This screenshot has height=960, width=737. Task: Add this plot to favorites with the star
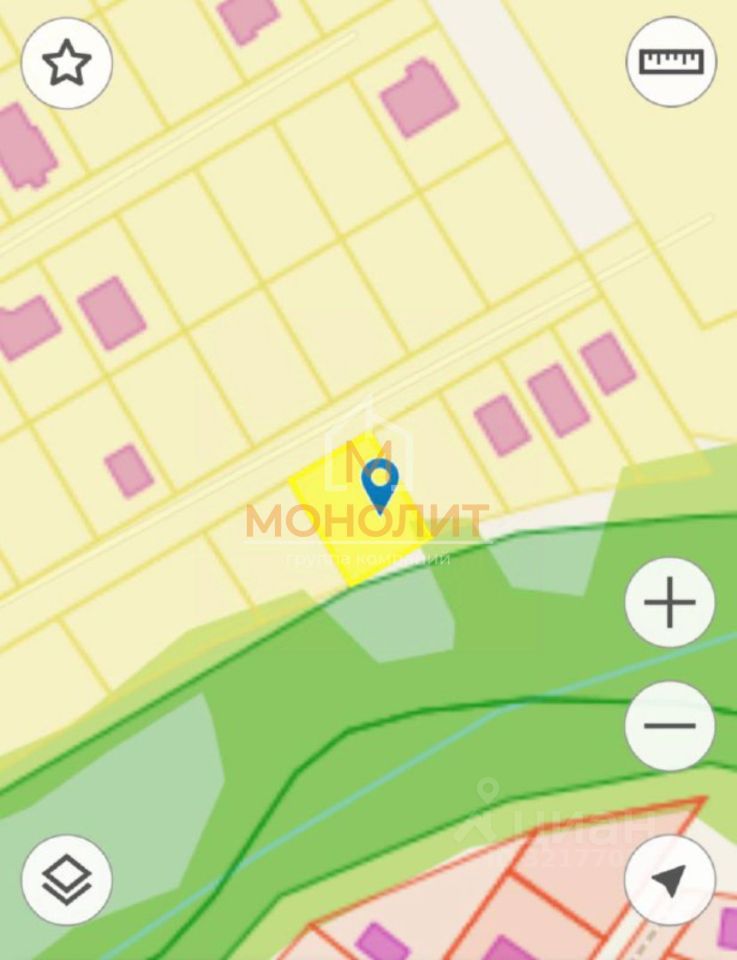click(66, 63)
